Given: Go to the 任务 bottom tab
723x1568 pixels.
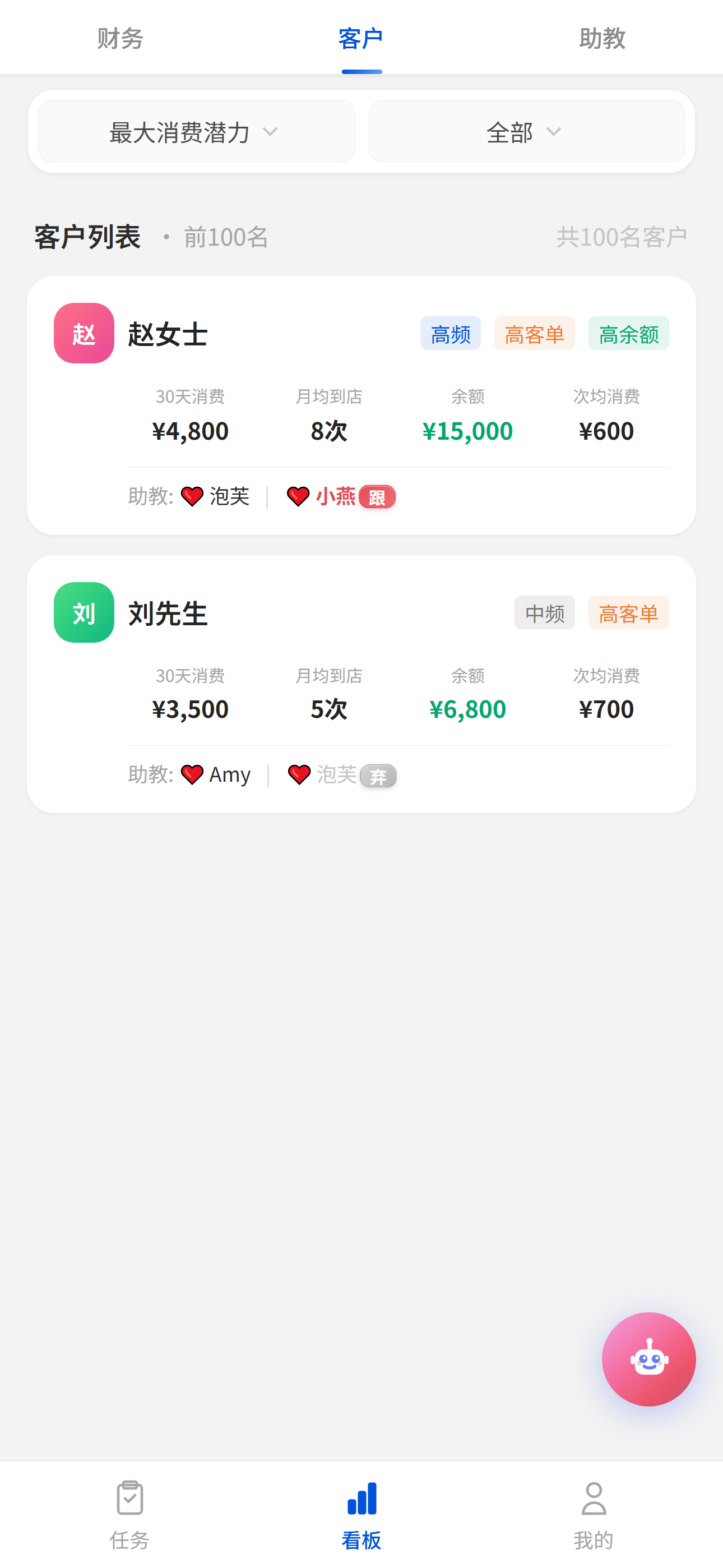Looking at the screenshot, I should coord(129,1514).
